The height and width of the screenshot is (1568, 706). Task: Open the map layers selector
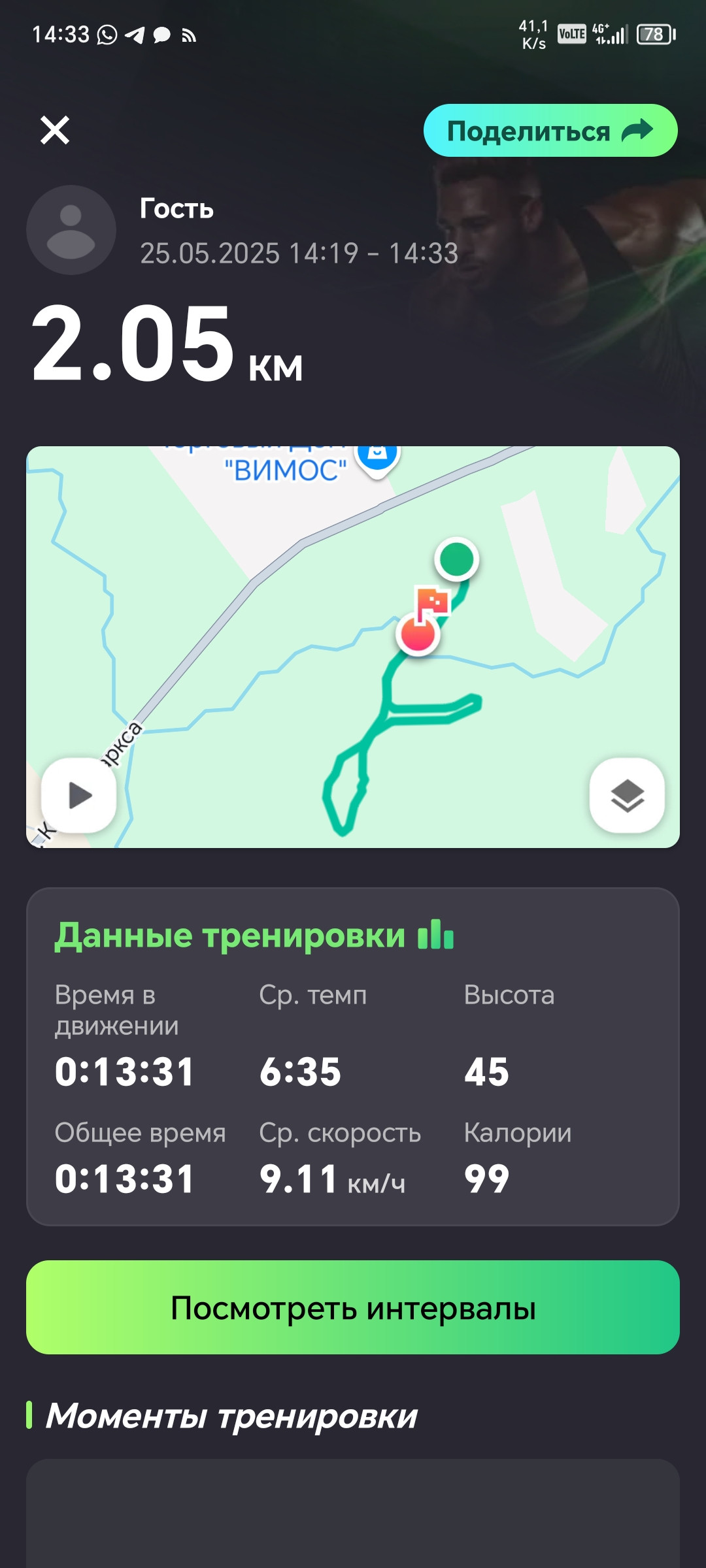(627, 795)
